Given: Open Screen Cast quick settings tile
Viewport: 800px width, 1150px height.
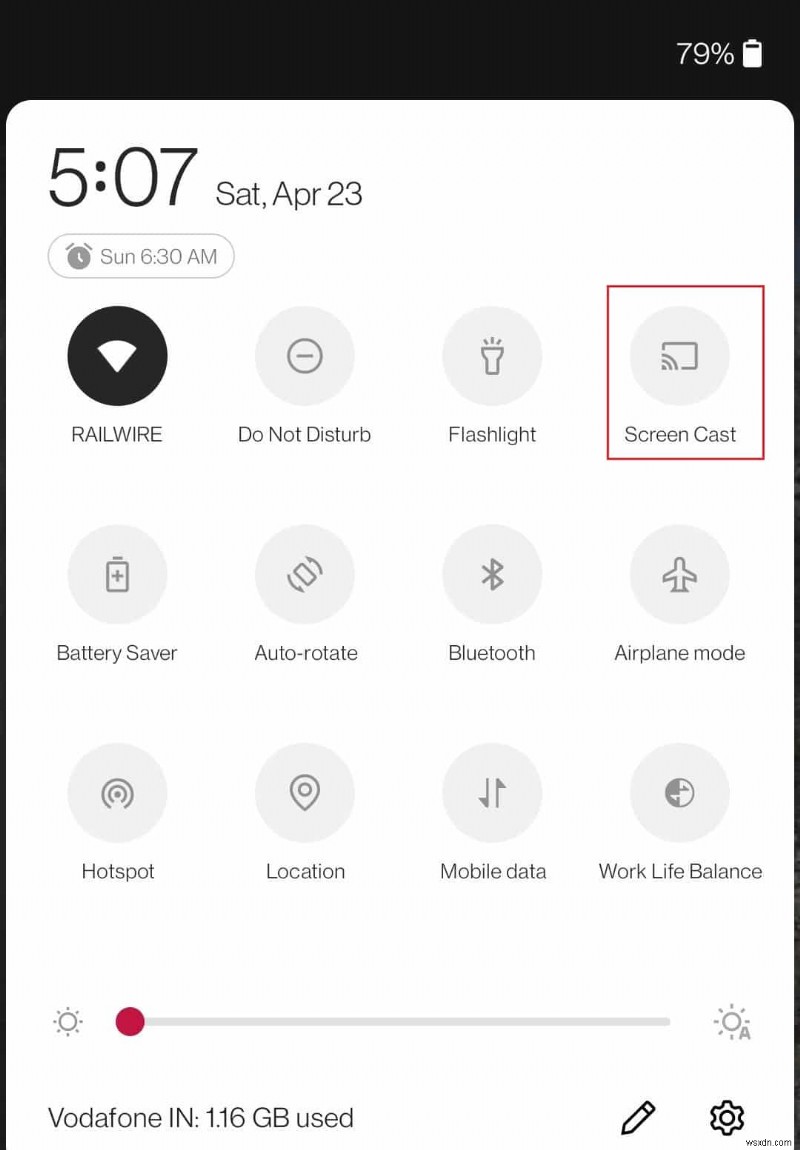Looking at the screenshot, I should coord(680,355).
